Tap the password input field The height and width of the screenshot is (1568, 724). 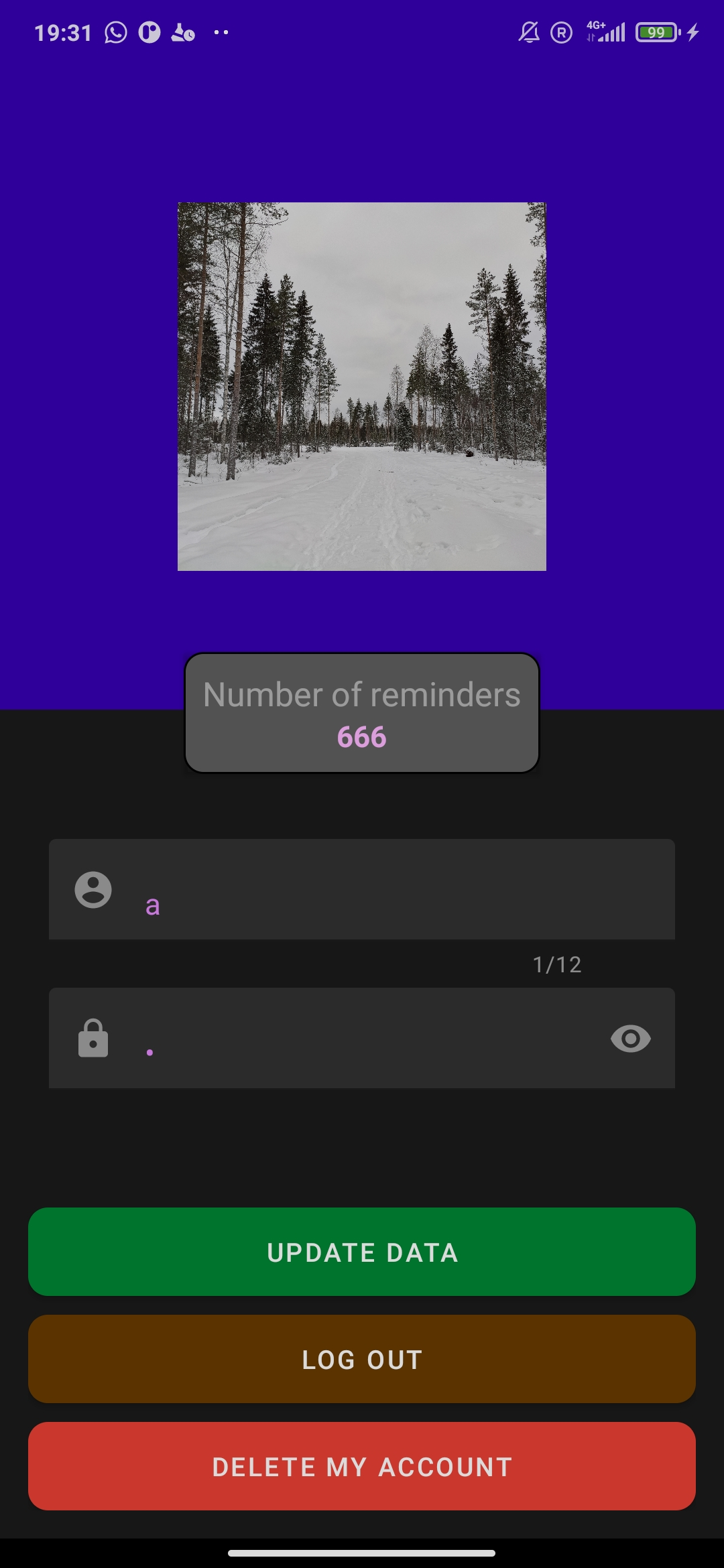(362, 1039)
